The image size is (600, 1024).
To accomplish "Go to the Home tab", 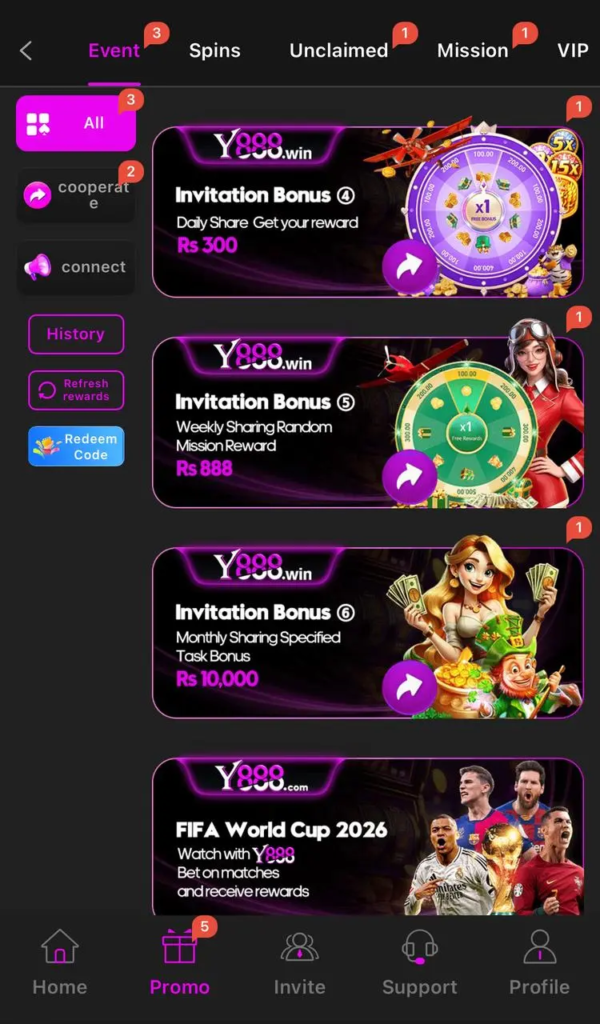I will pos(59,961).
